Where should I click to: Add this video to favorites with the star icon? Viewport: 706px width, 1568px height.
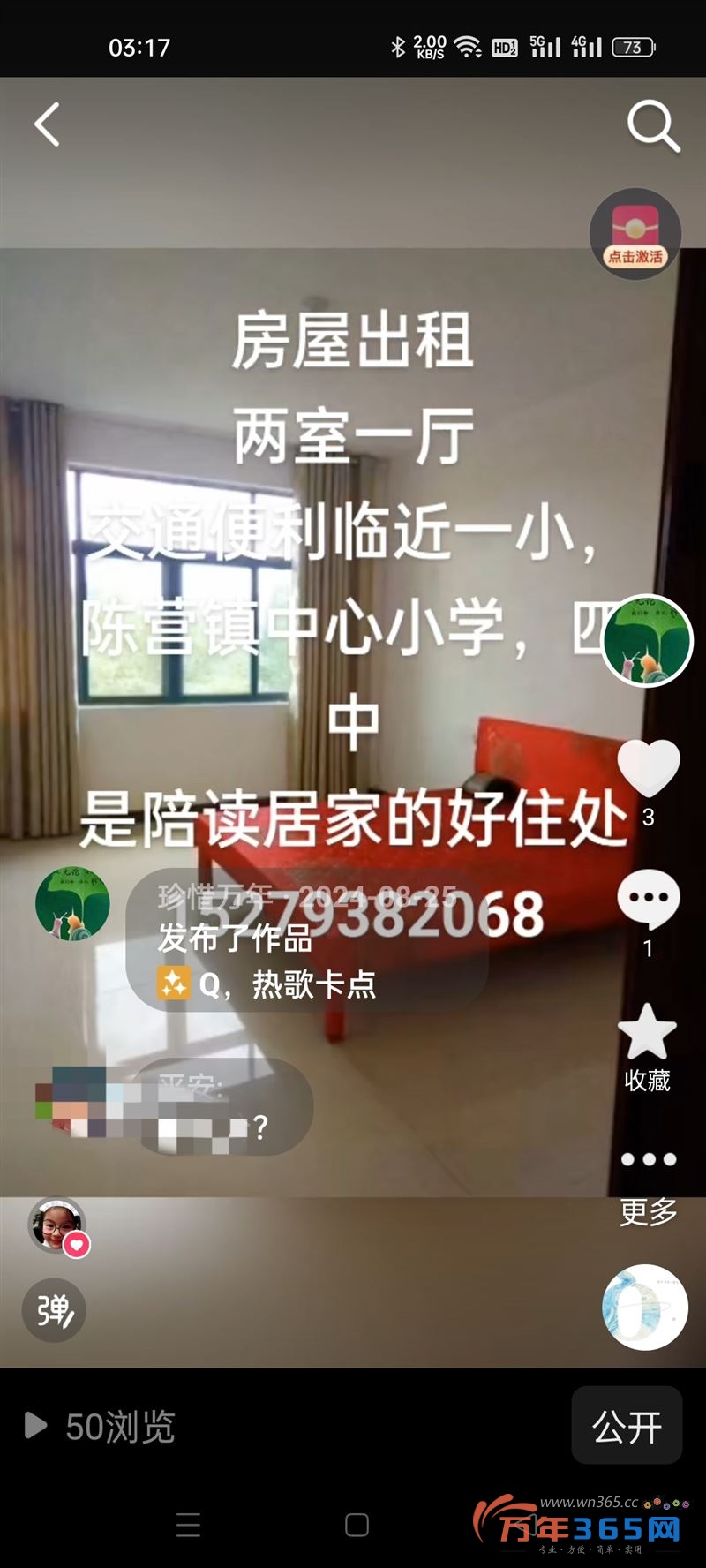(x=648, y=1032)
